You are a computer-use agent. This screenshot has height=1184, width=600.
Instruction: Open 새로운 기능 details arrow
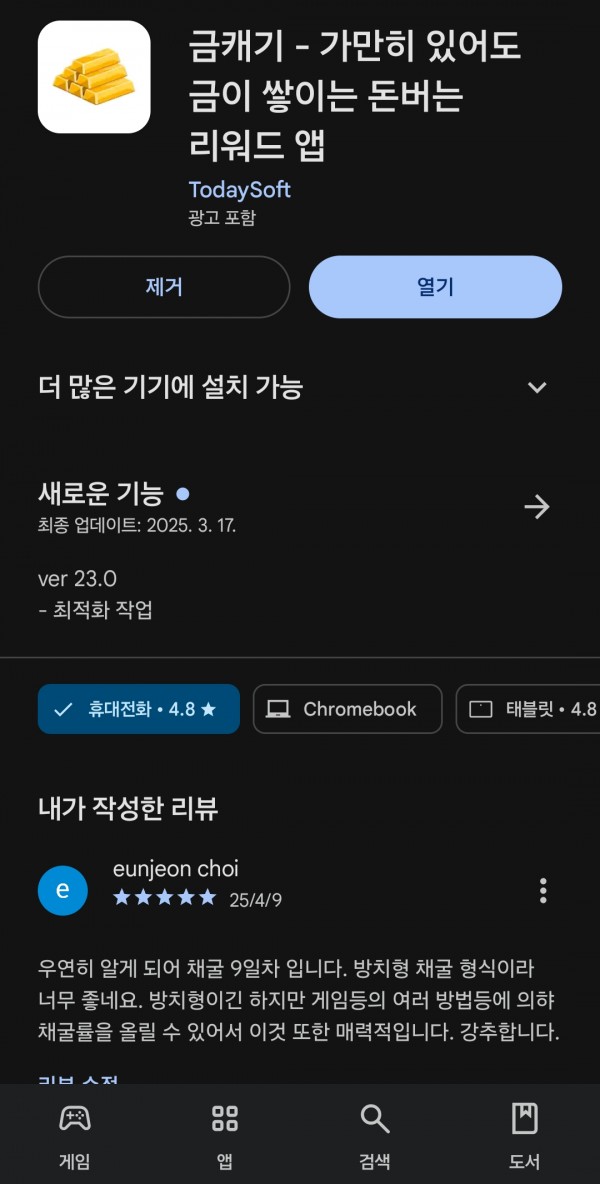pyautogui.click(x=537, y=507)
